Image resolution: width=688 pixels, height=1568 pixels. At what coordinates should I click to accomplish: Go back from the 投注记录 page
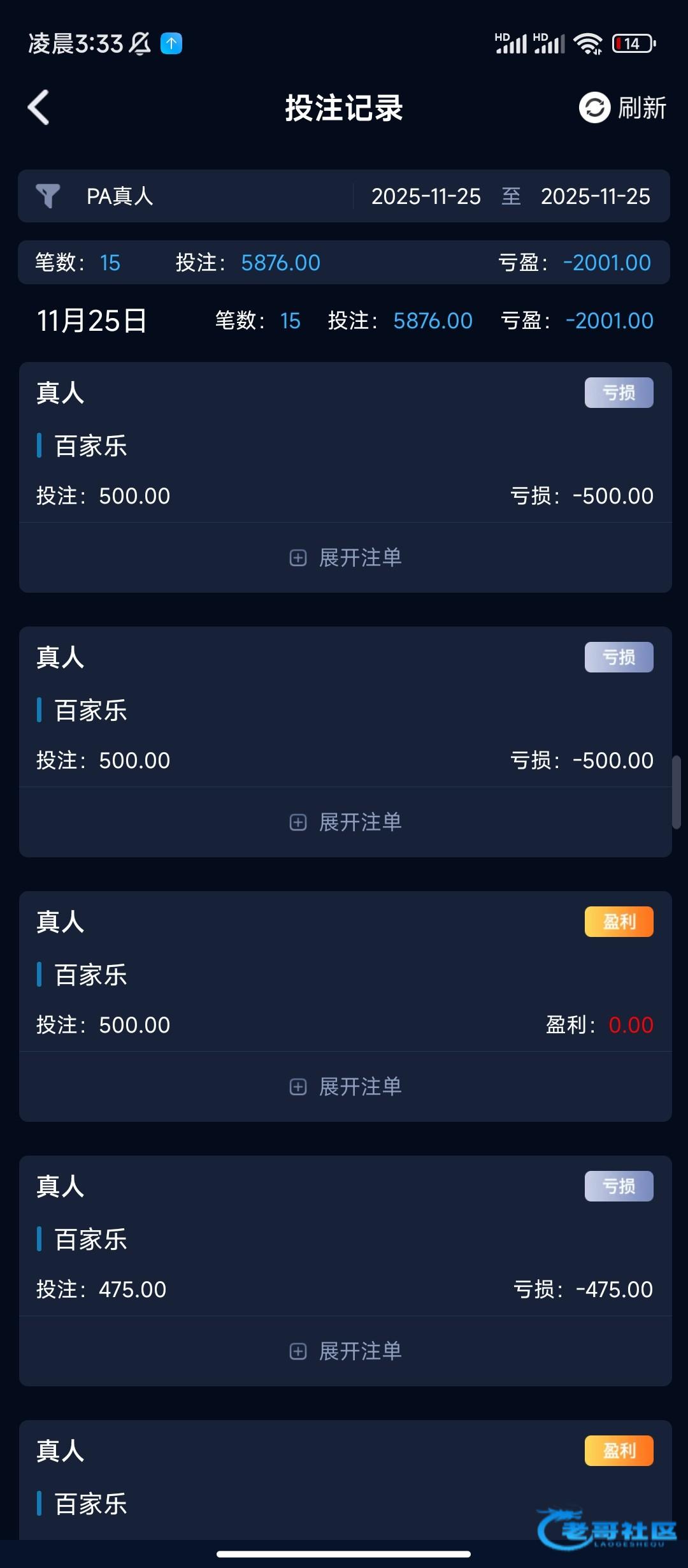(x=39, y=107)
